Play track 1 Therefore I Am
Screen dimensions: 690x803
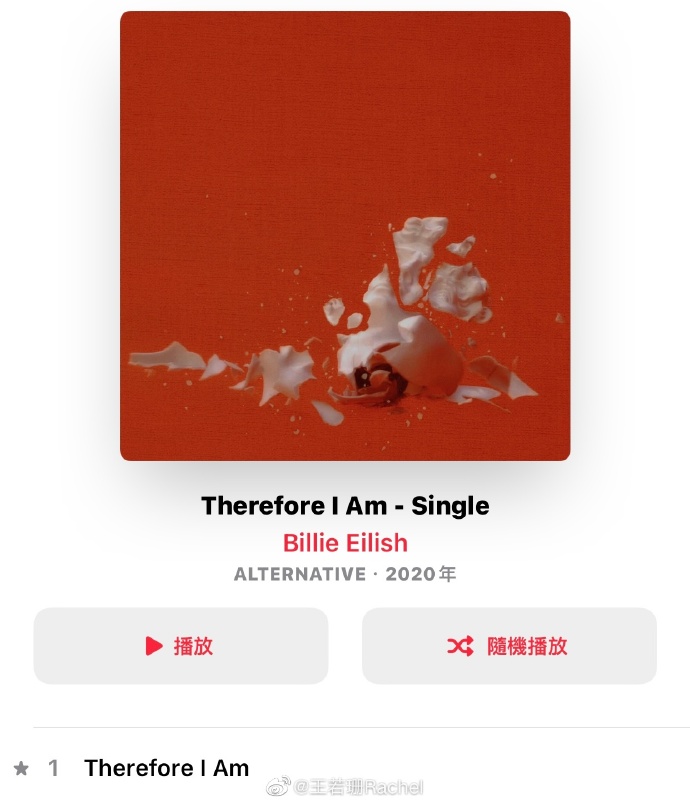click(x=167, y=768)
